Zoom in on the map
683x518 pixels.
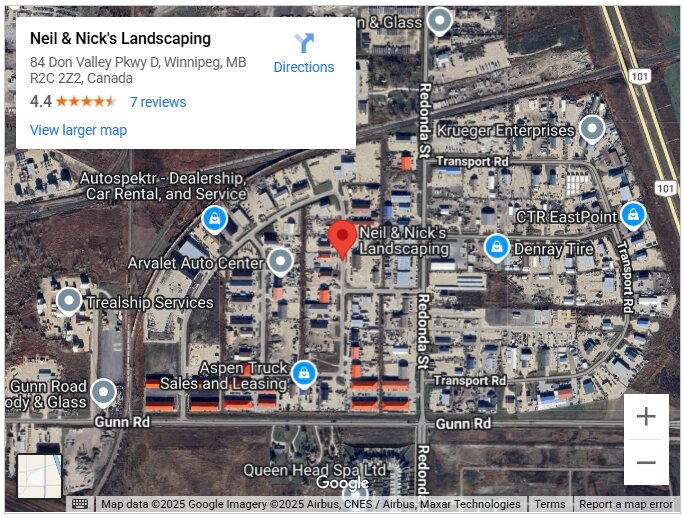click(646, 416)
